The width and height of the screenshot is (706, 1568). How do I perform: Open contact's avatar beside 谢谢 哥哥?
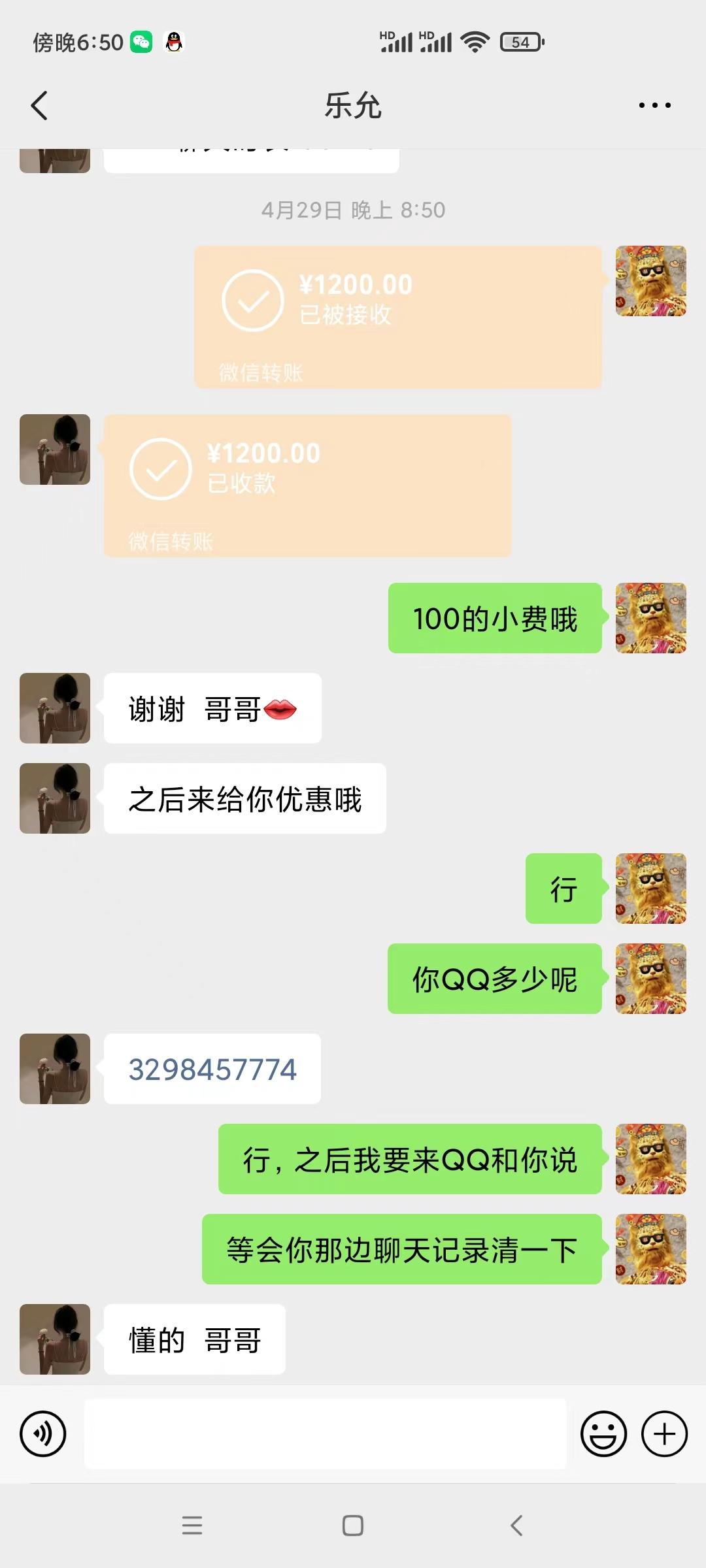[55, 708]
